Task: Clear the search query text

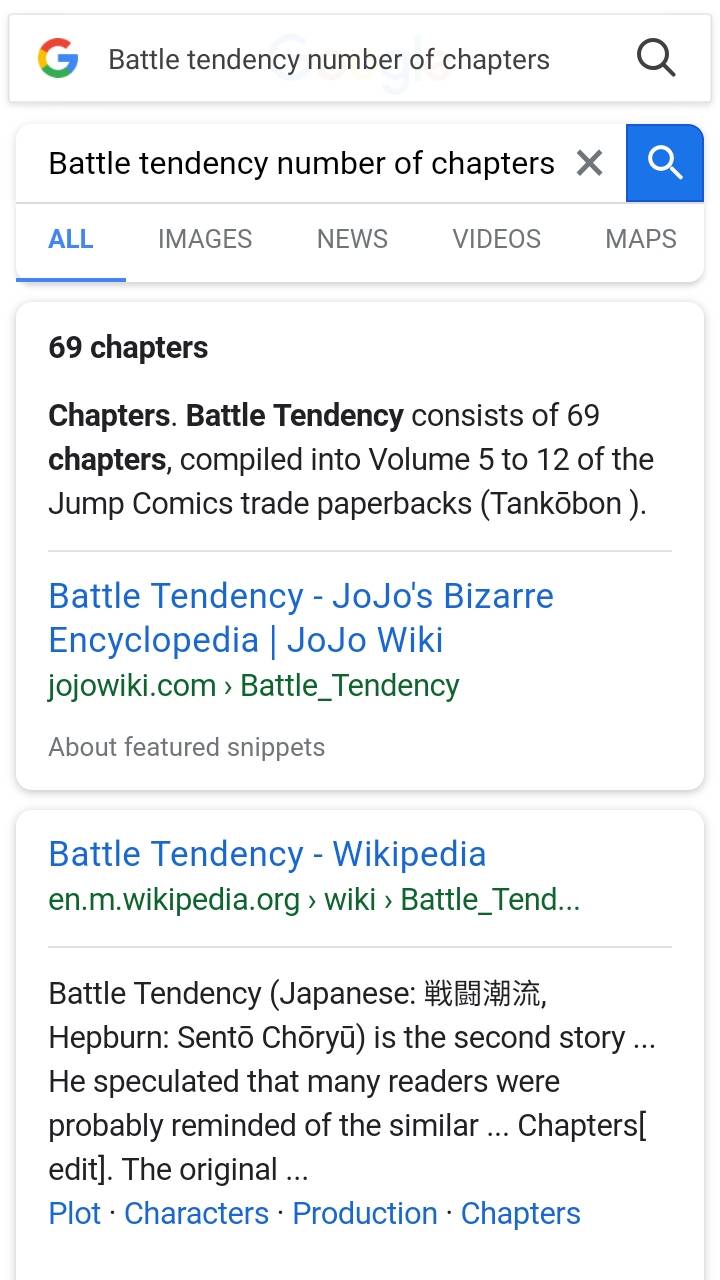Action: tap(590, 163)
